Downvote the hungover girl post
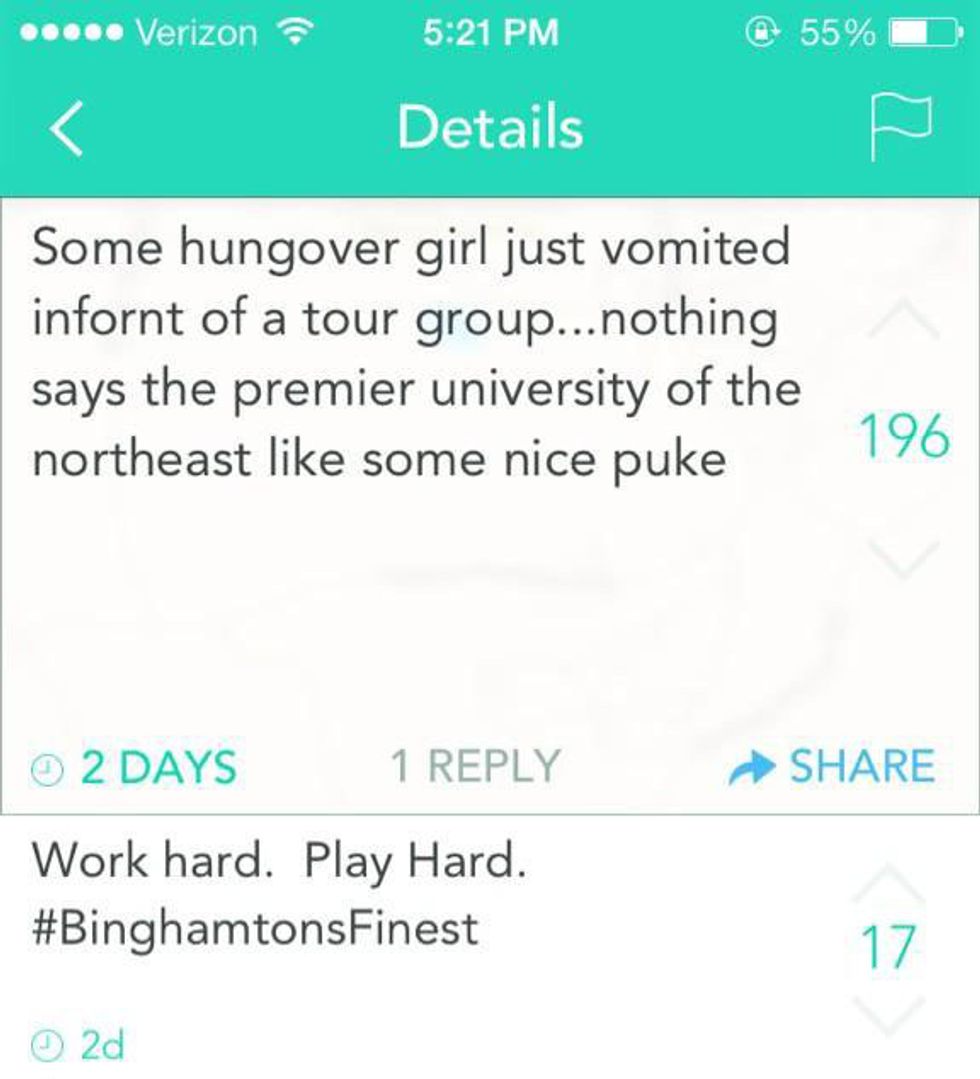The height and width of the screenshot is (1079, 980). pyautogui.click(x=902, y=556)
